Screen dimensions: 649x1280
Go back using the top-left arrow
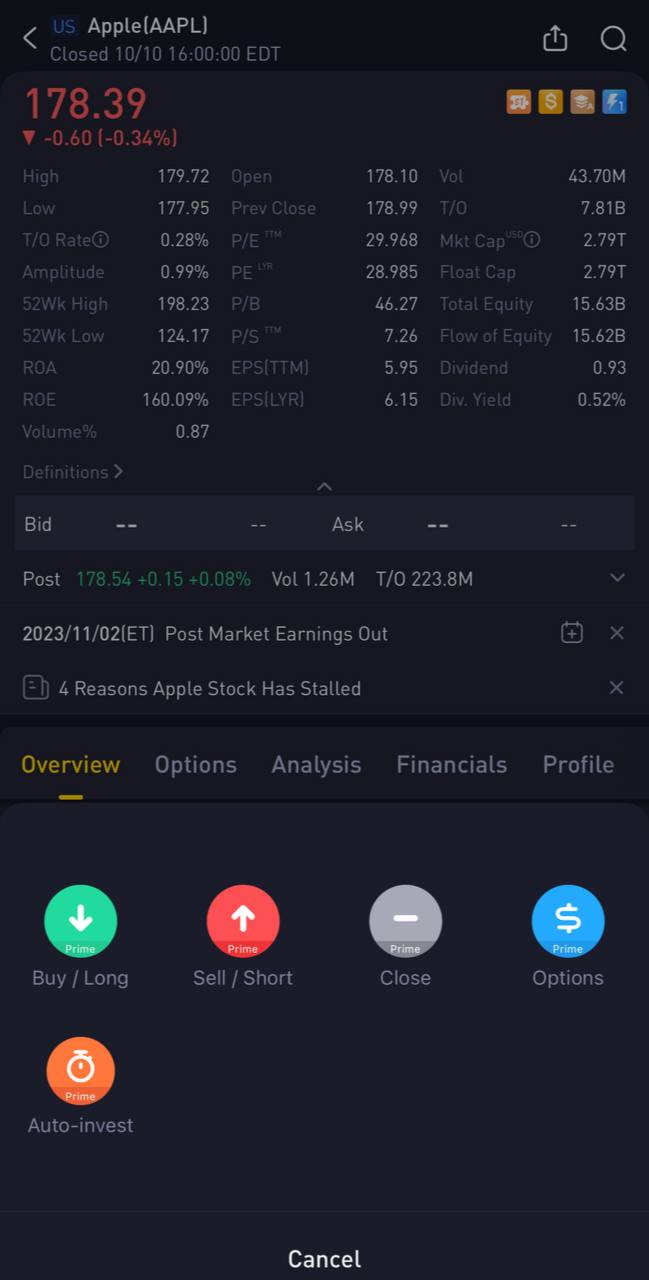pos(30,38)
